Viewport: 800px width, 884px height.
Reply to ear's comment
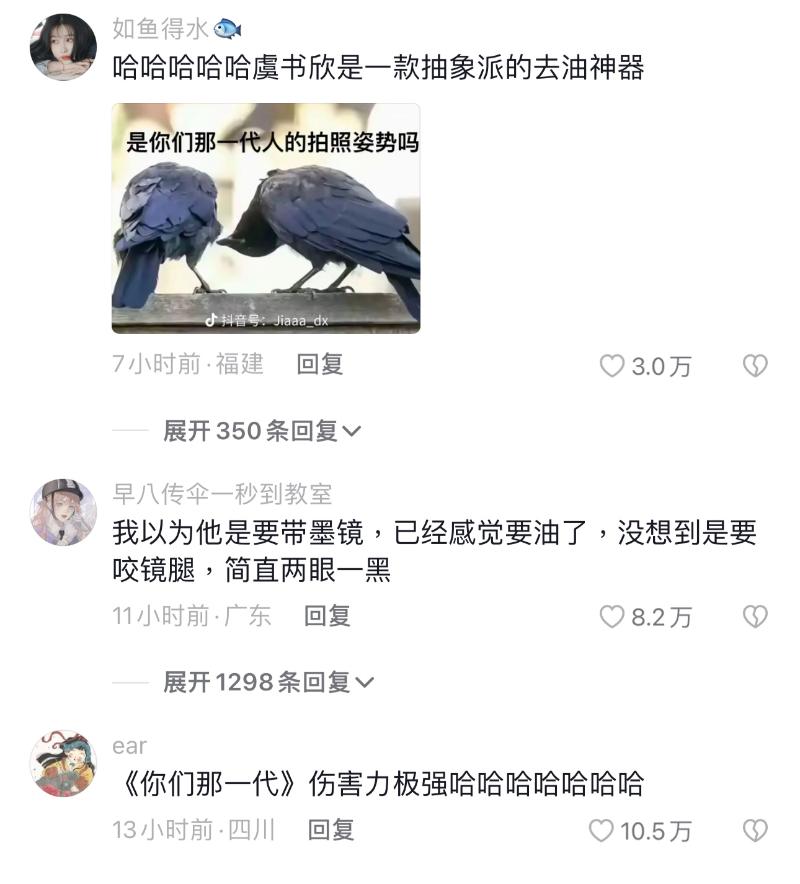click(x=331, y=830)
